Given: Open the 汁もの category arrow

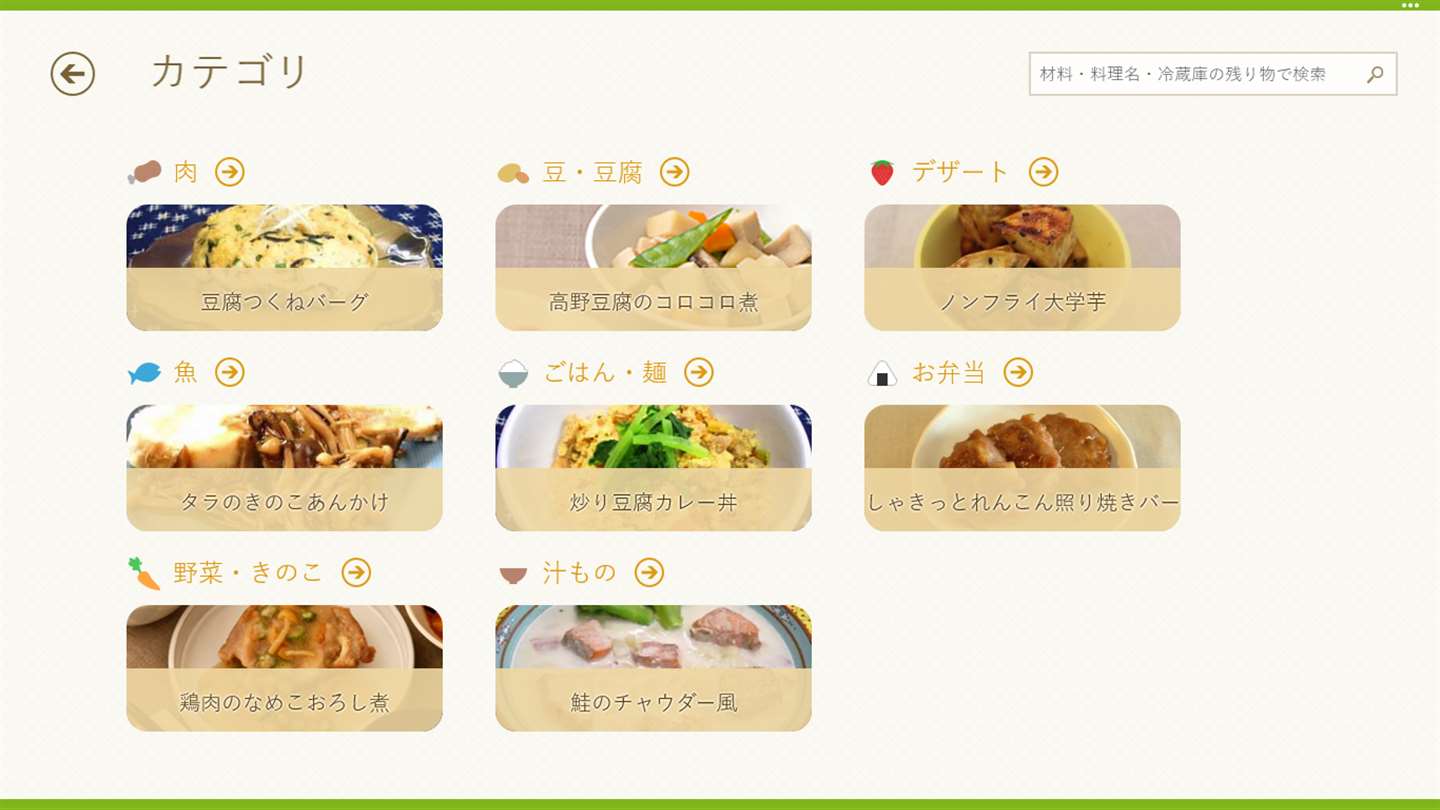Looking at the screenshot, I should 649,572.
